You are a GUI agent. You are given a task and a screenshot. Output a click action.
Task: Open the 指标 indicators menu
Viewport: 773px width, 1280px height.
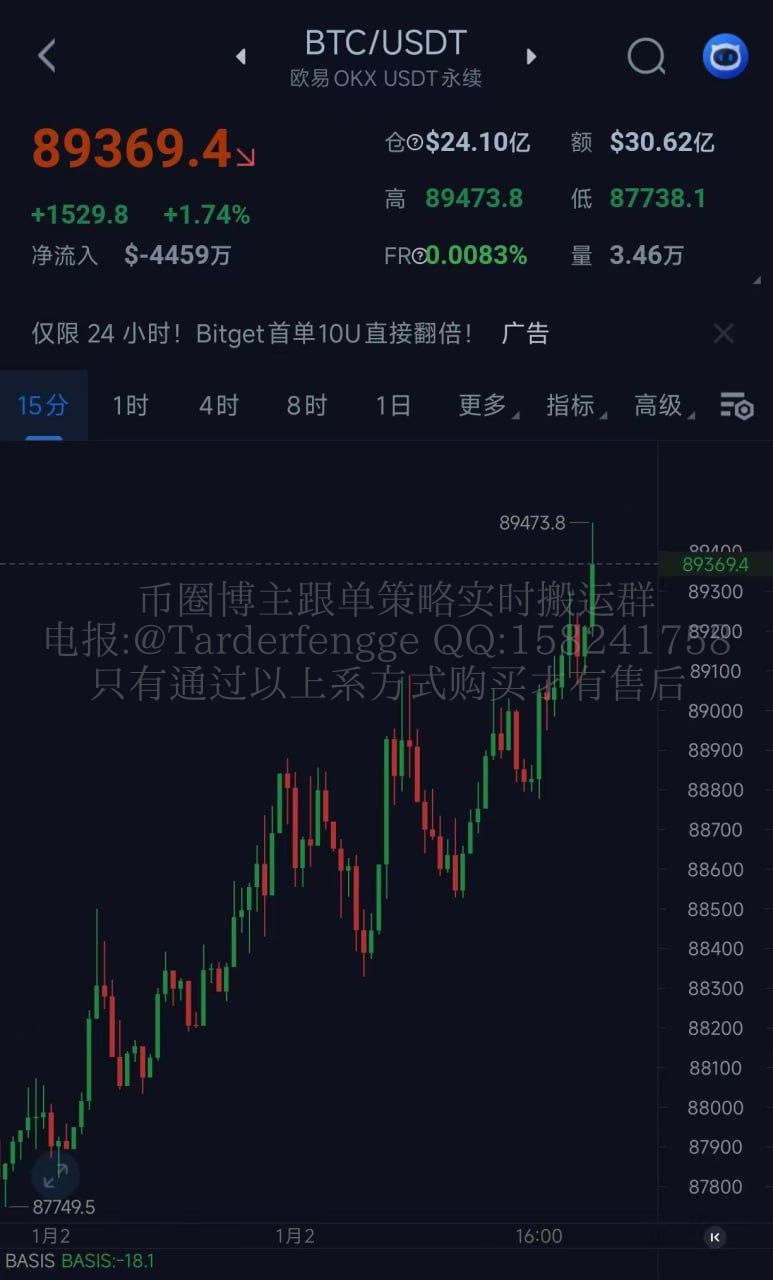pos(572,405)
